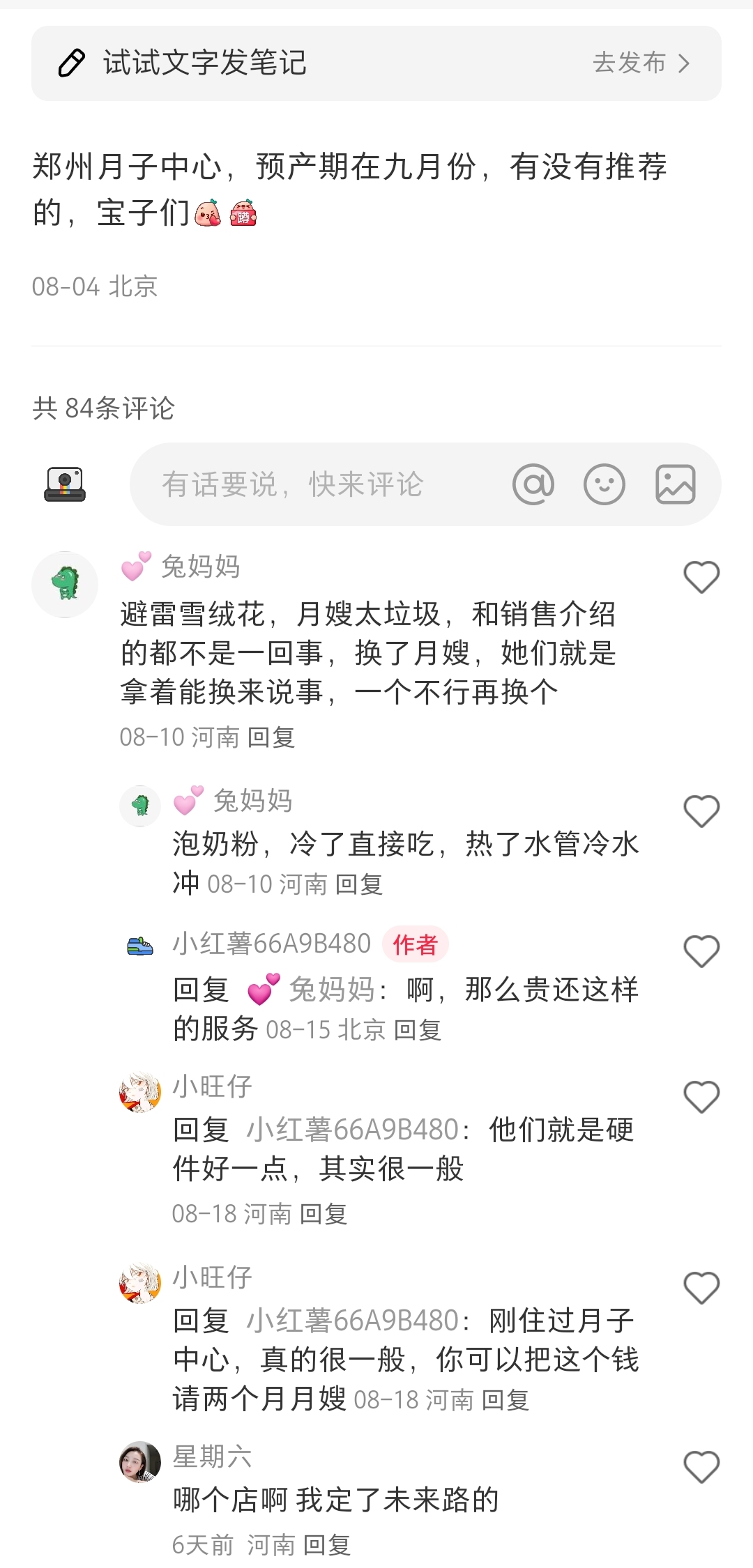Tap 回复 on 小旺仔's 硬件好一点 reply
Screen dimensions: 753x1568
pos(324,1214)
